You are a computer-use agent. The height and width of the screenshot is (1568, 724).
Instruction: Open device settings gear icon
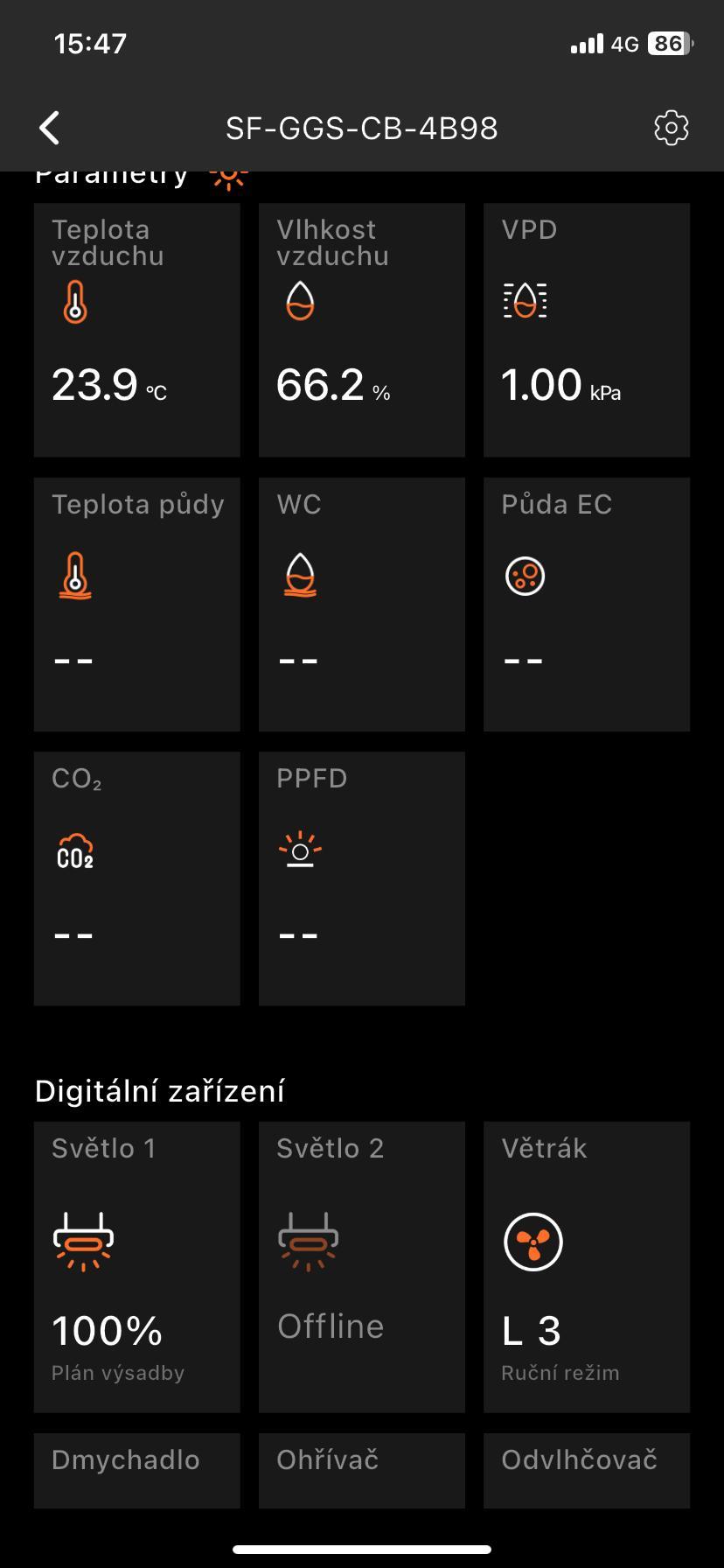[671, 128]
